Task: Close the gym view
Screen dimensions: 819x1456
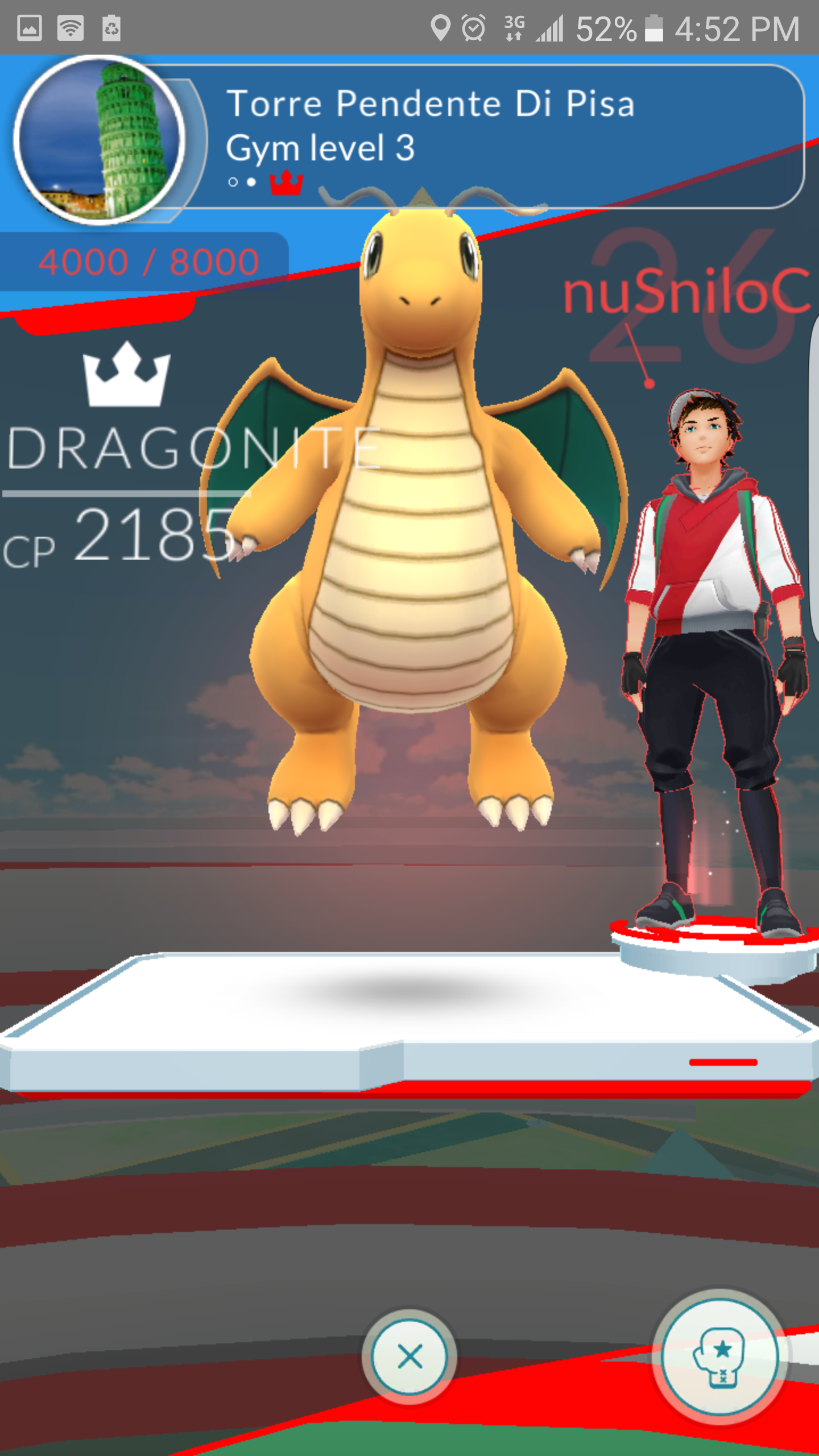Action: tap(409, 1356)
